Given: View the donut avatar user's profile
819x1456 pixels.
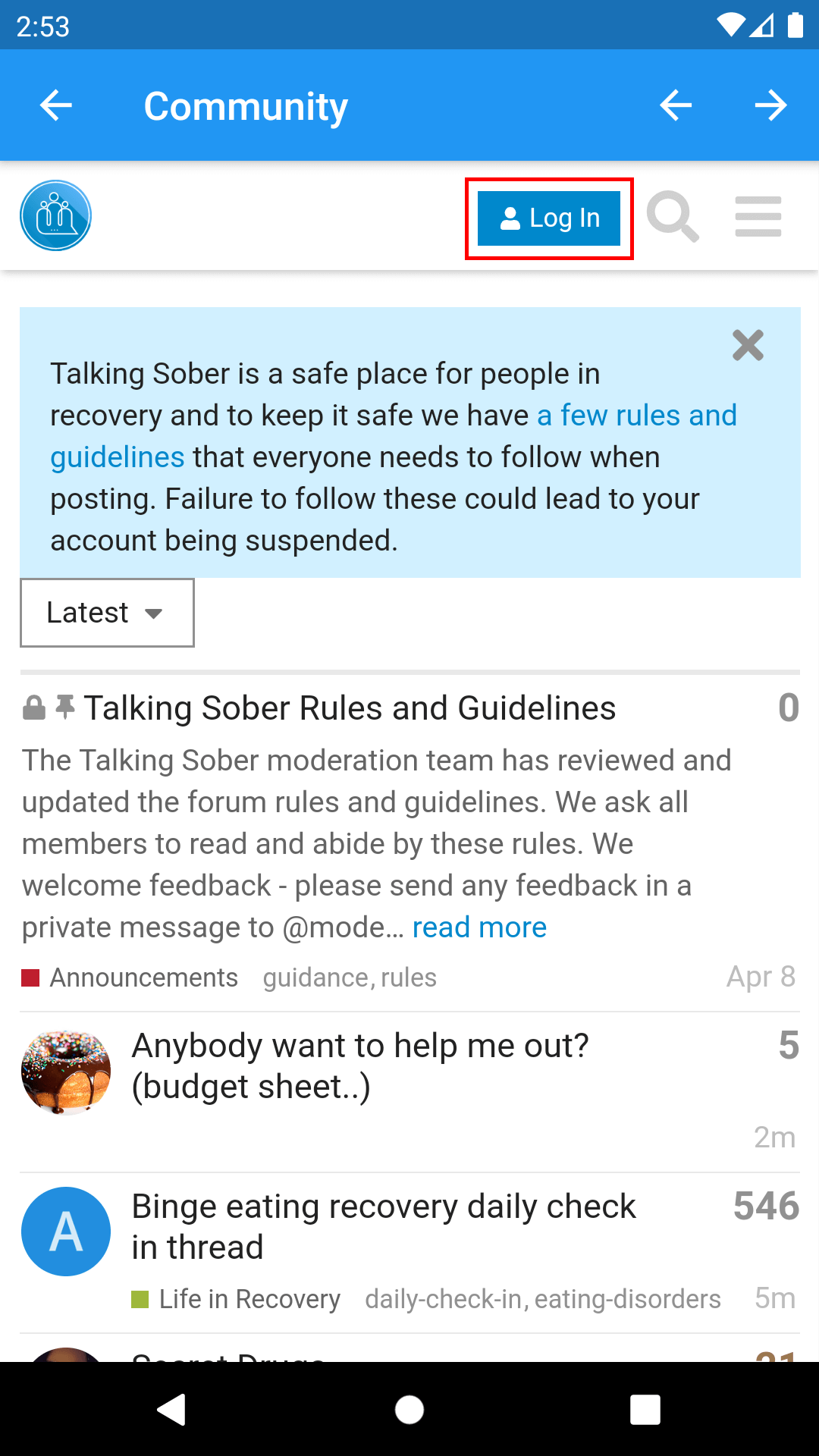Looking at the screenshot, I should (x=66, y=1072).
